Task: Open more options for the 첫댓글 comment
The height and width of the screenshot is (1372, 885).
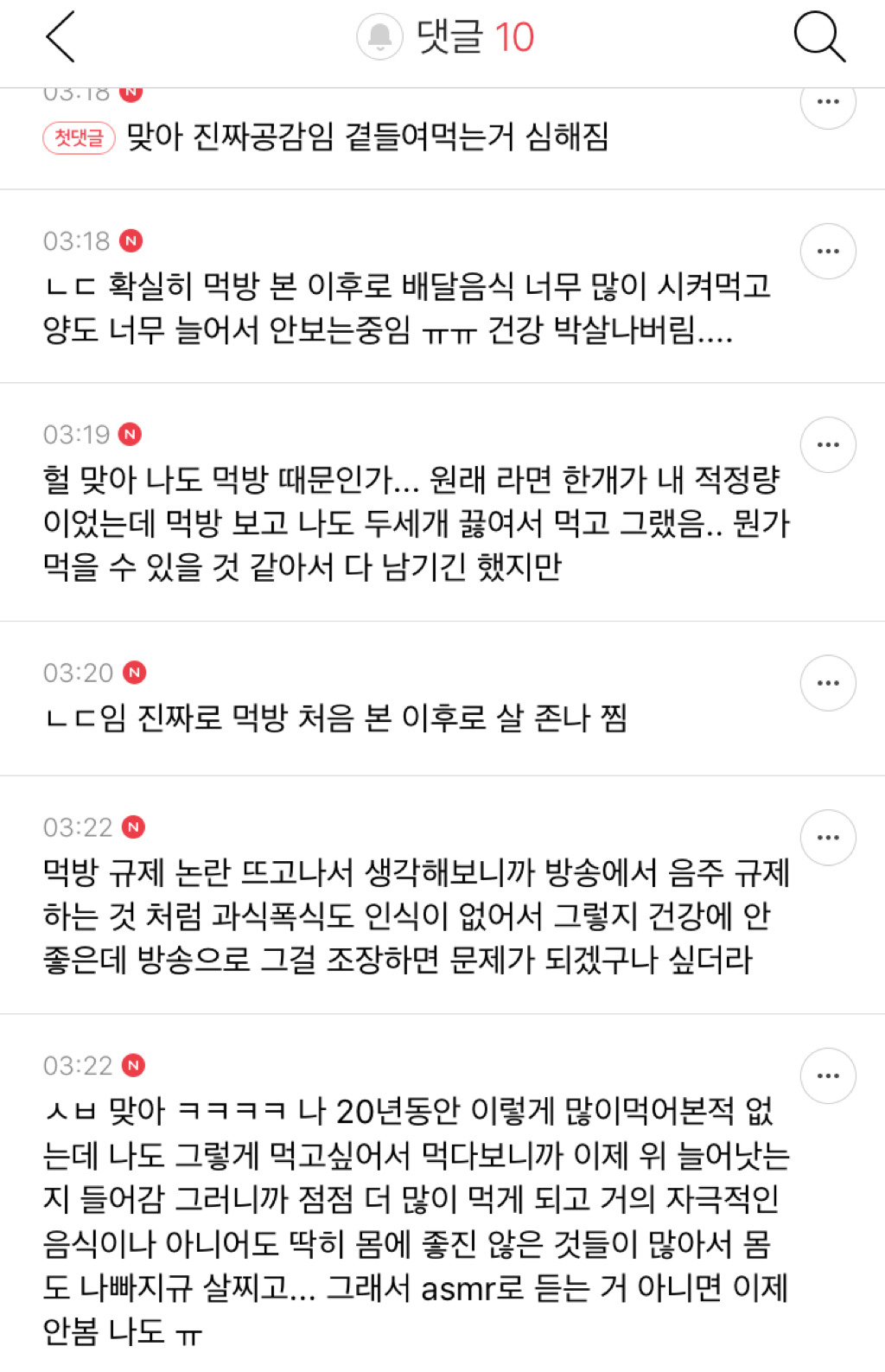Action: click(x=828, y=104)
